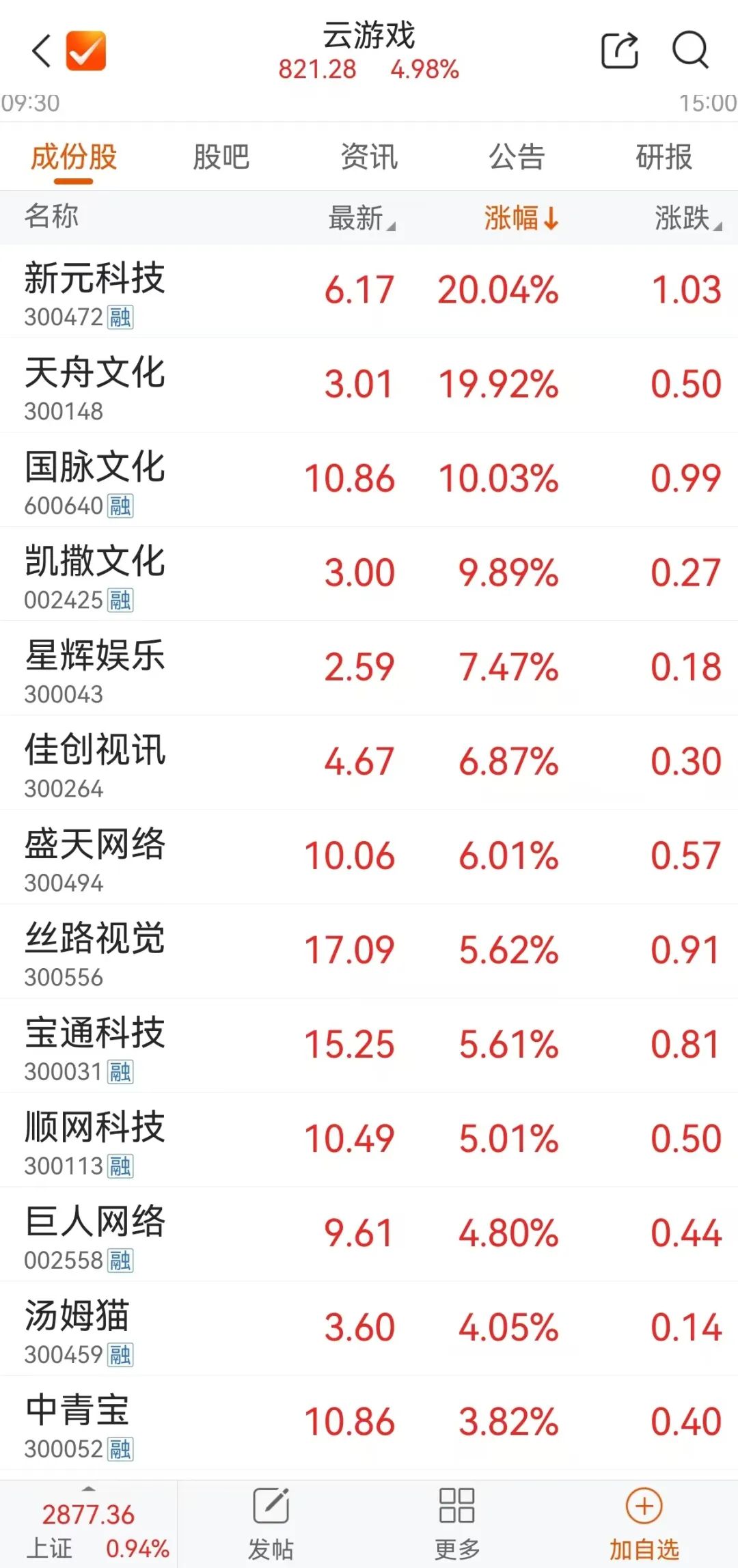The height and width of the screenshot is (1568, 738).
Task: Sort the list by 涨幅 column
Action: click(x=521, y=219)
